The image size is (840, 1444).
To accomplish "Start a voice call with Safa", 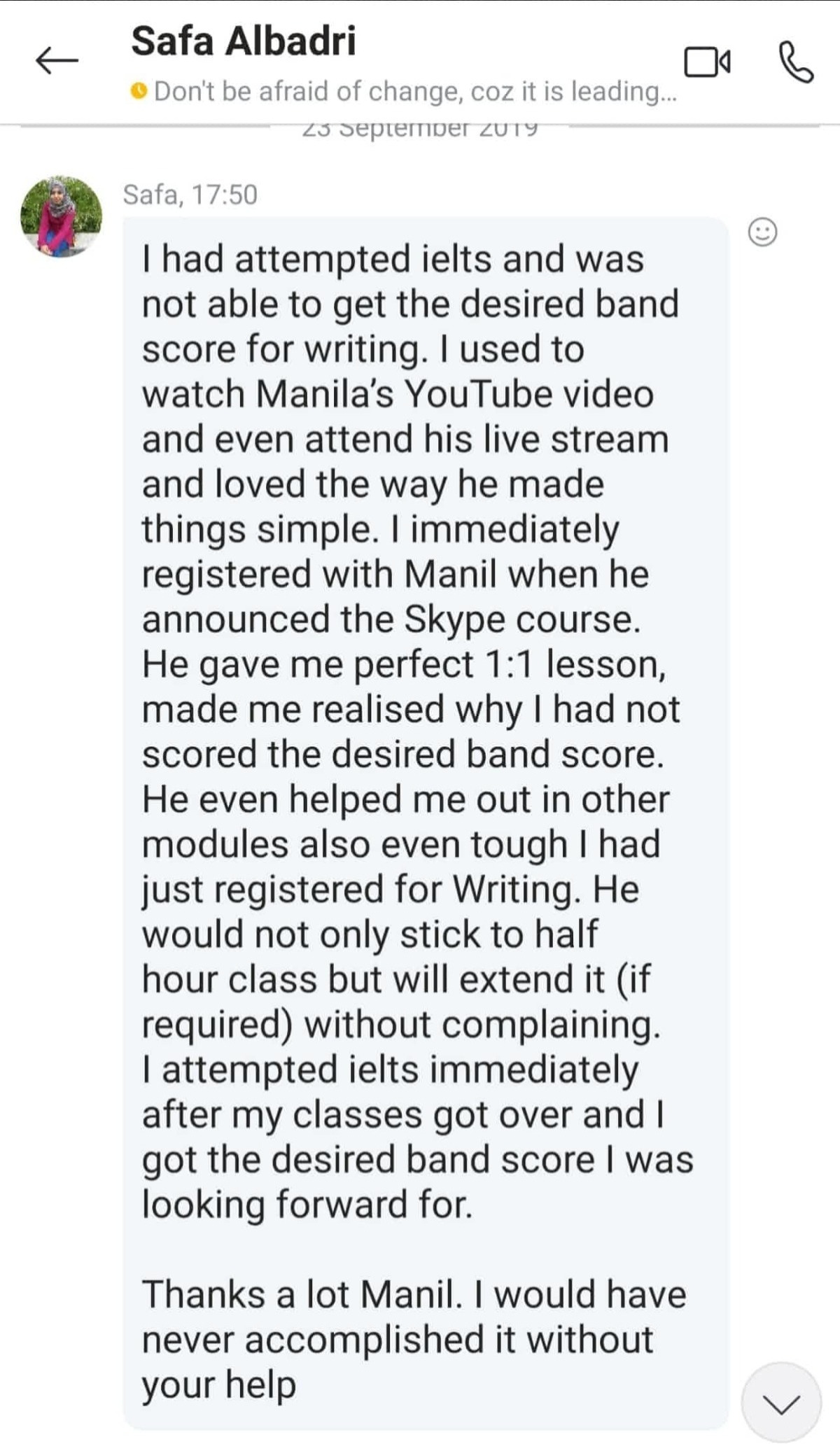I will [796, 62].
